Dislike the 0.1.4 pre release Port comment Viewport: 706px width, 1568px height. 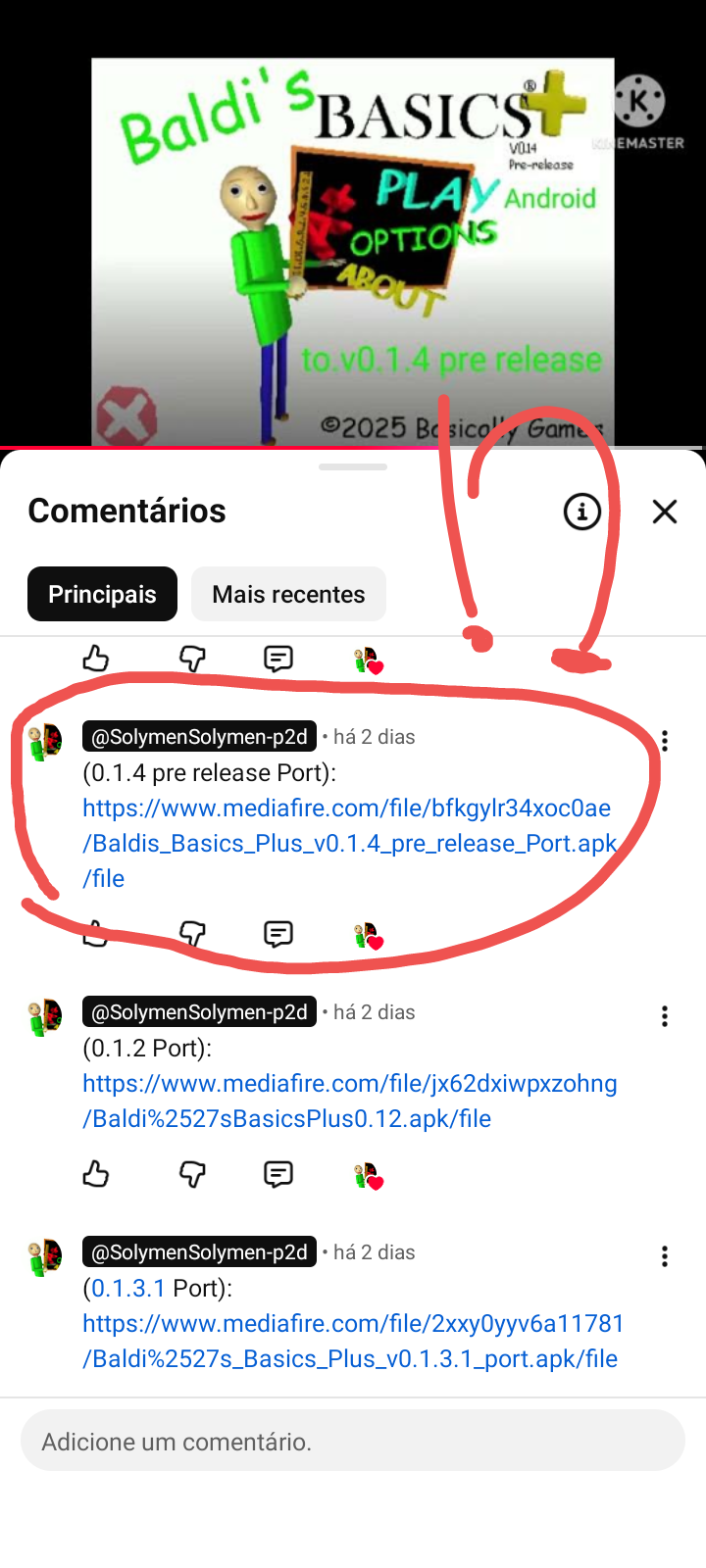click(x=192, y=933)
